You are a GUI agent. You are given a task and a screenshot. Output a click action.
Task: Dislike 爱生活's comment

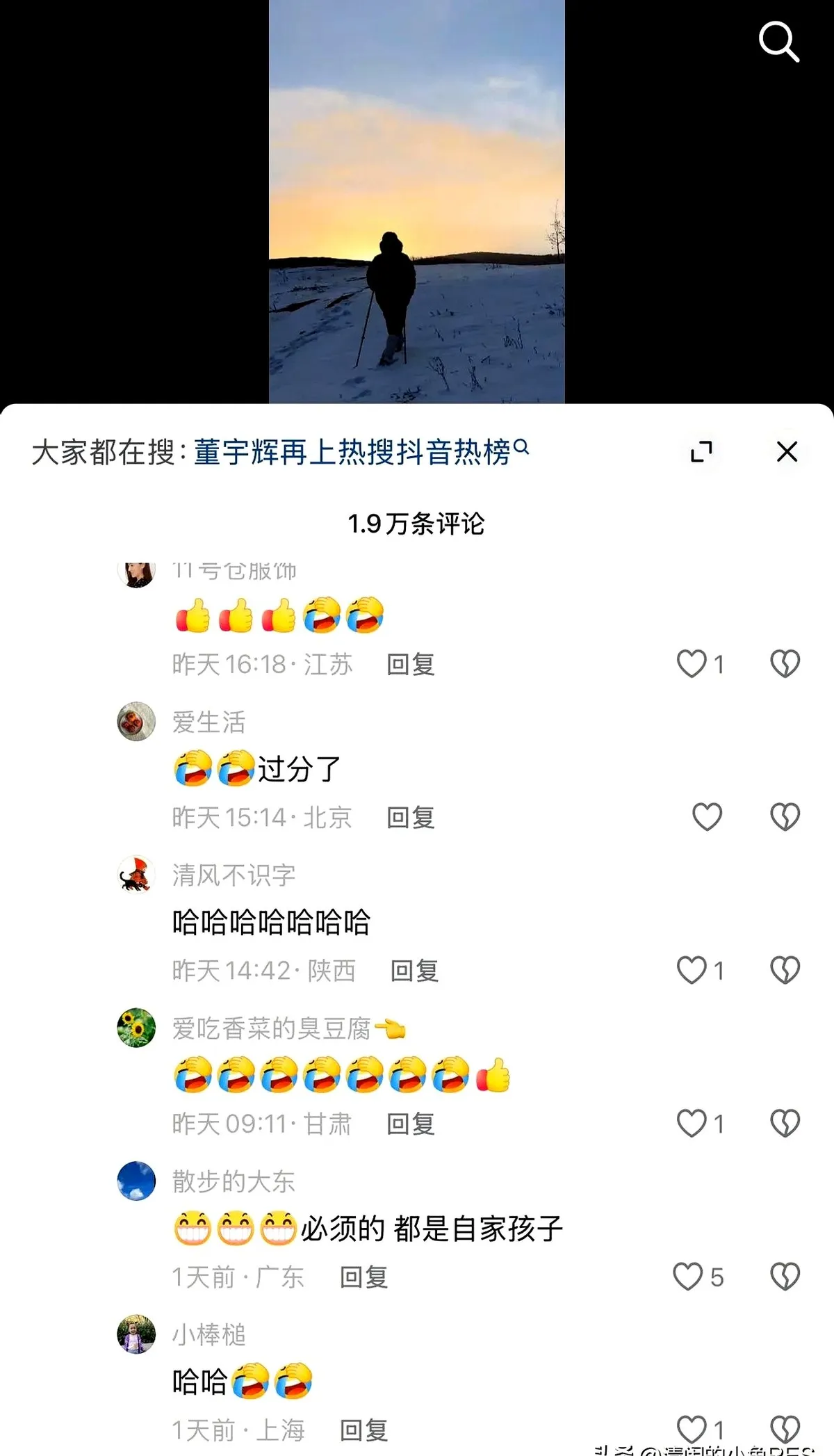(785, 817)
